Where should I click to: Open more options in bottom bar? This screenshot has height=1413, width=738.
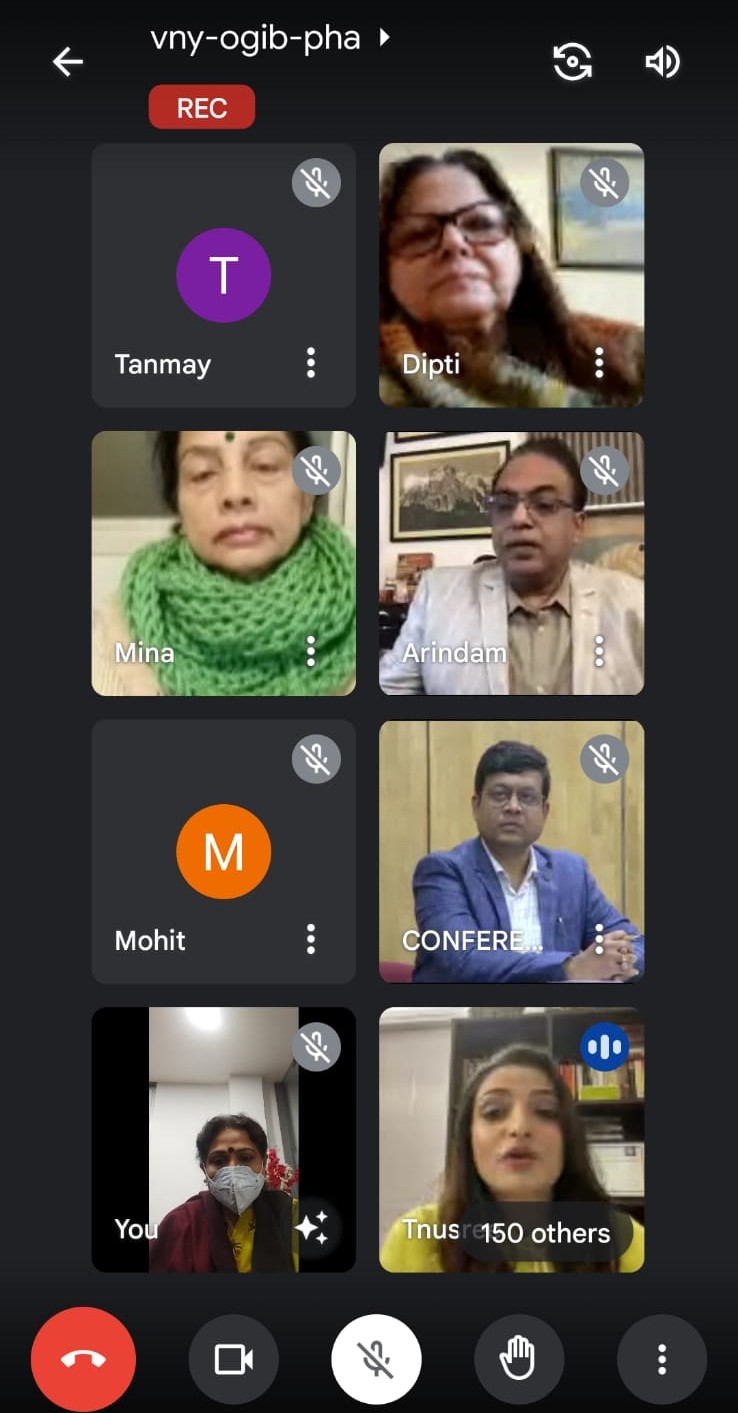pyautogui.click(x=661, y=1359)
